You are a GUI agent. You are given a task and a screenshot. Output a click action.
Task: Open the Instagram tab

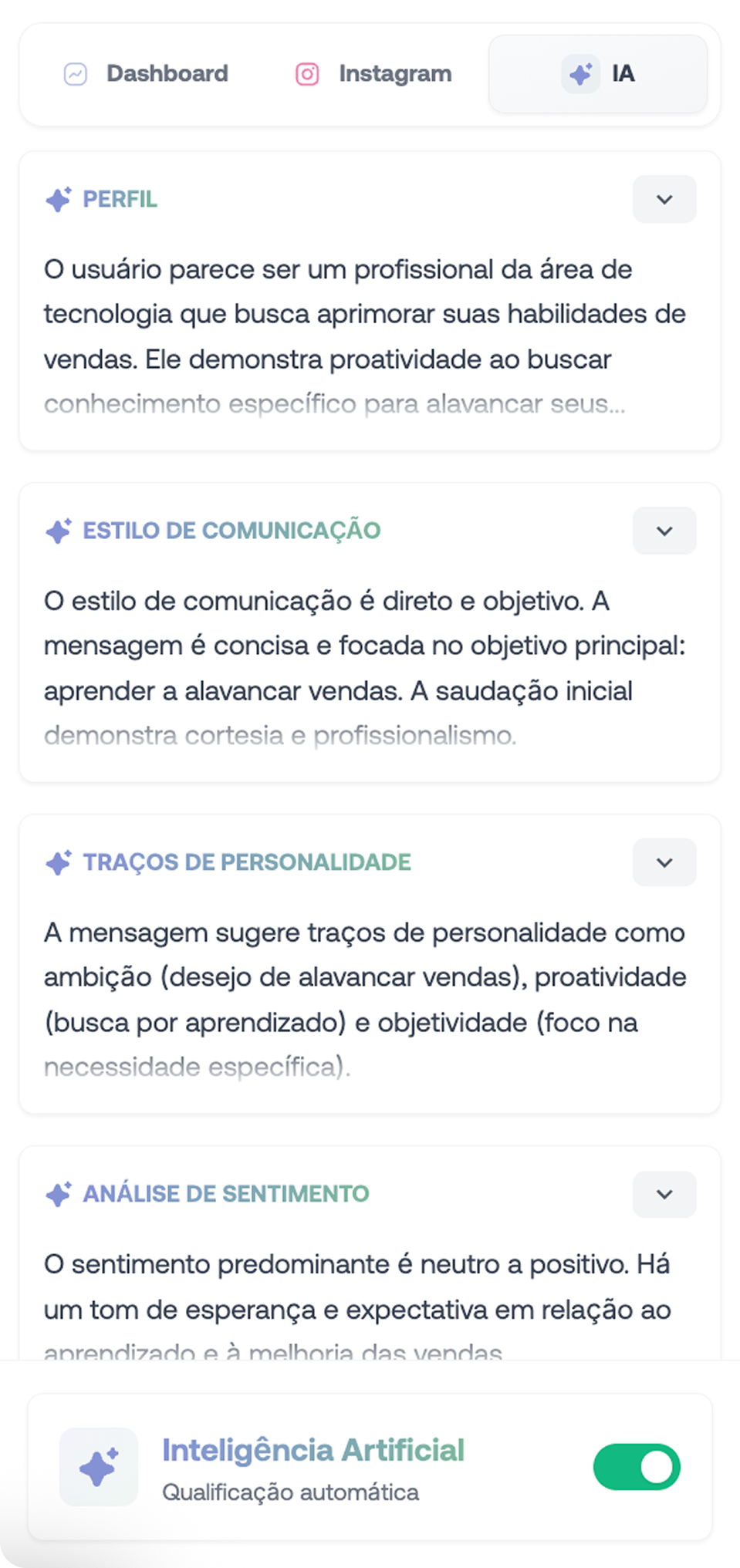pos(373,74)
